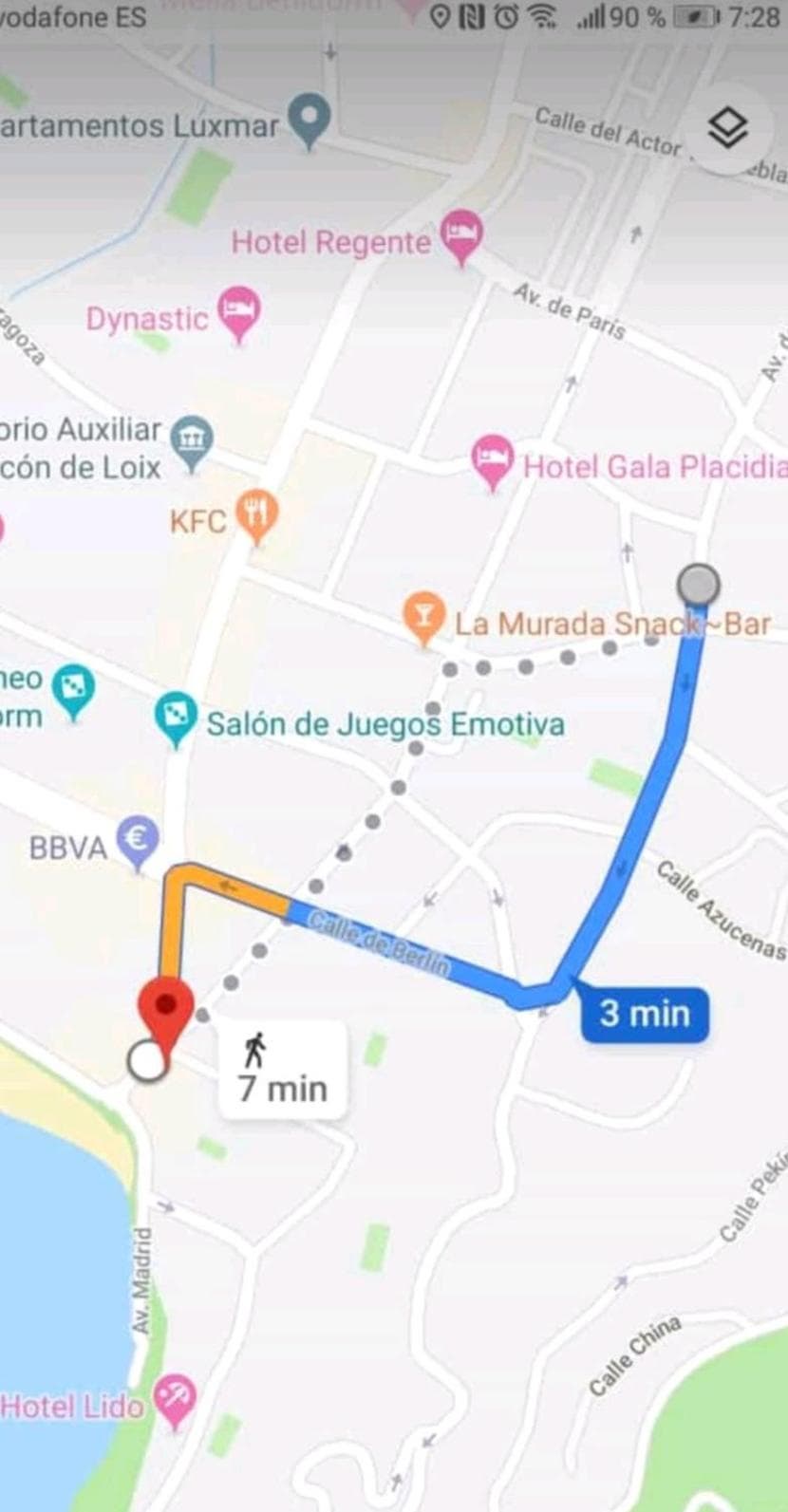
Task: Select the Apartamentos Luxmar marker
Action: click(309, 121)
